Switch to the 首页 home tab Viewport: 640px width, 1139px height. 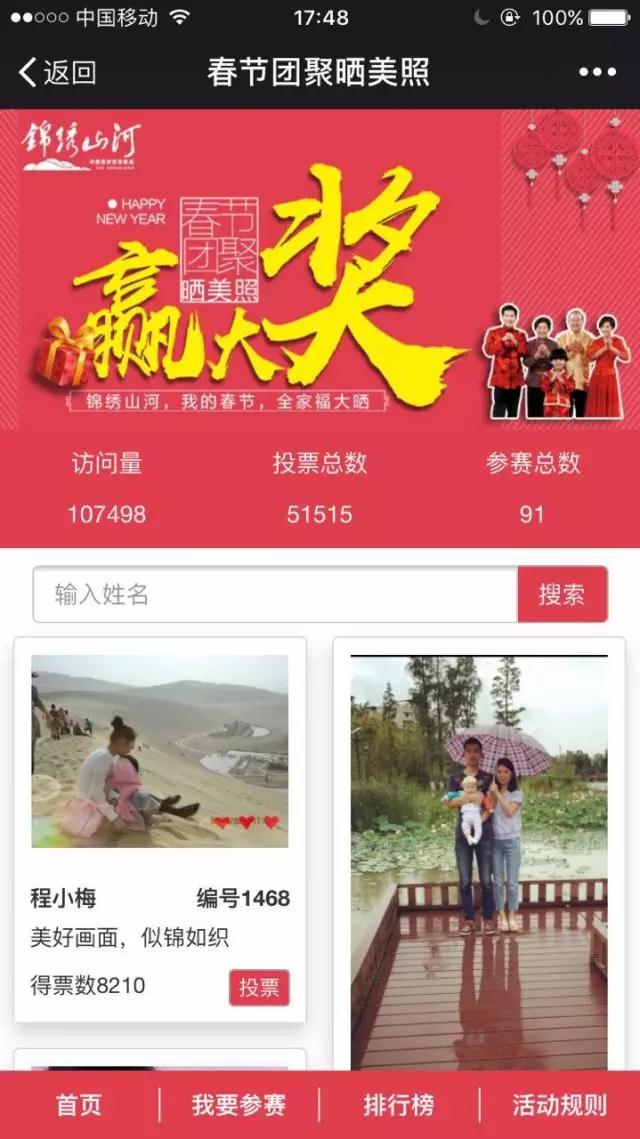tap(79, 1105)
